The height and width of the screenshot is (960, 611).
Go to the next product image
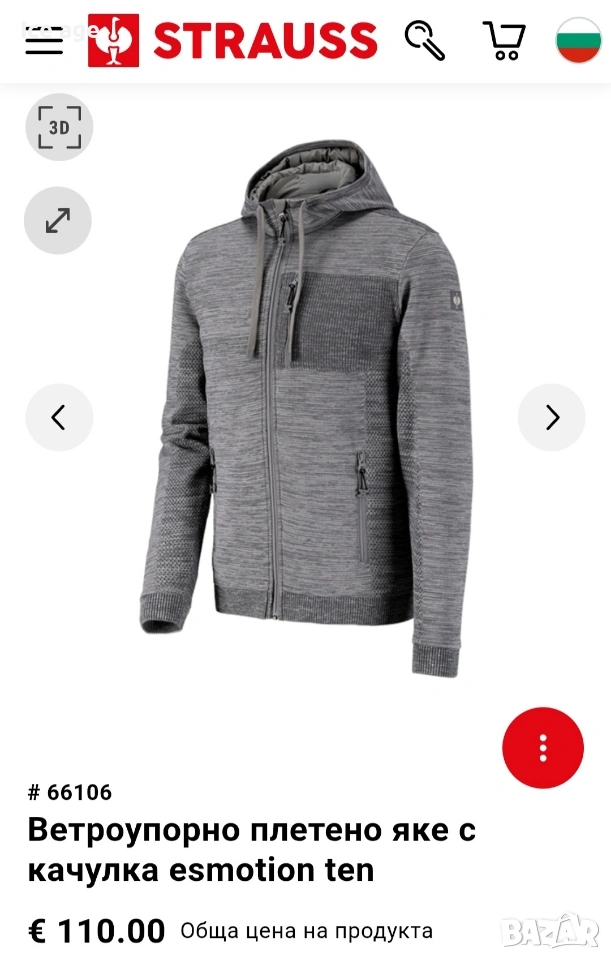(x=551, y=417)
